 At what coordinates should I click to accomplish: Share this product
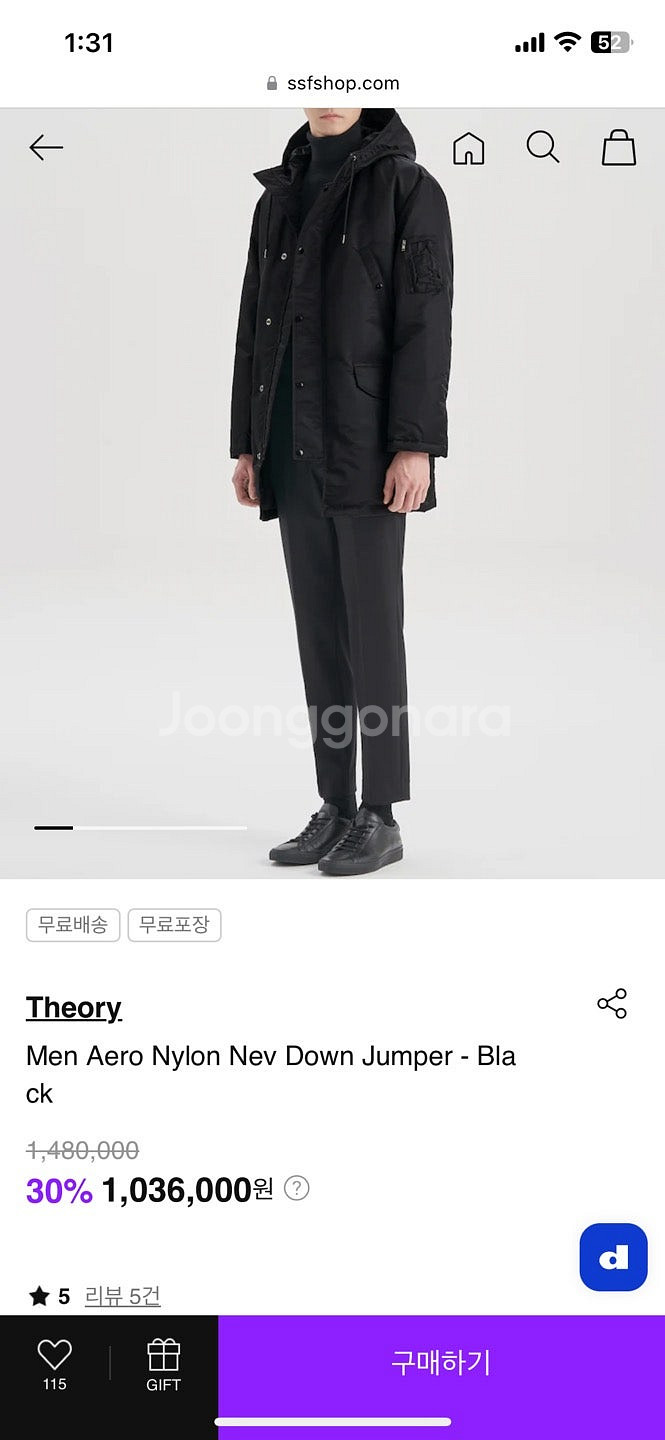click(x=612, y=1003)
